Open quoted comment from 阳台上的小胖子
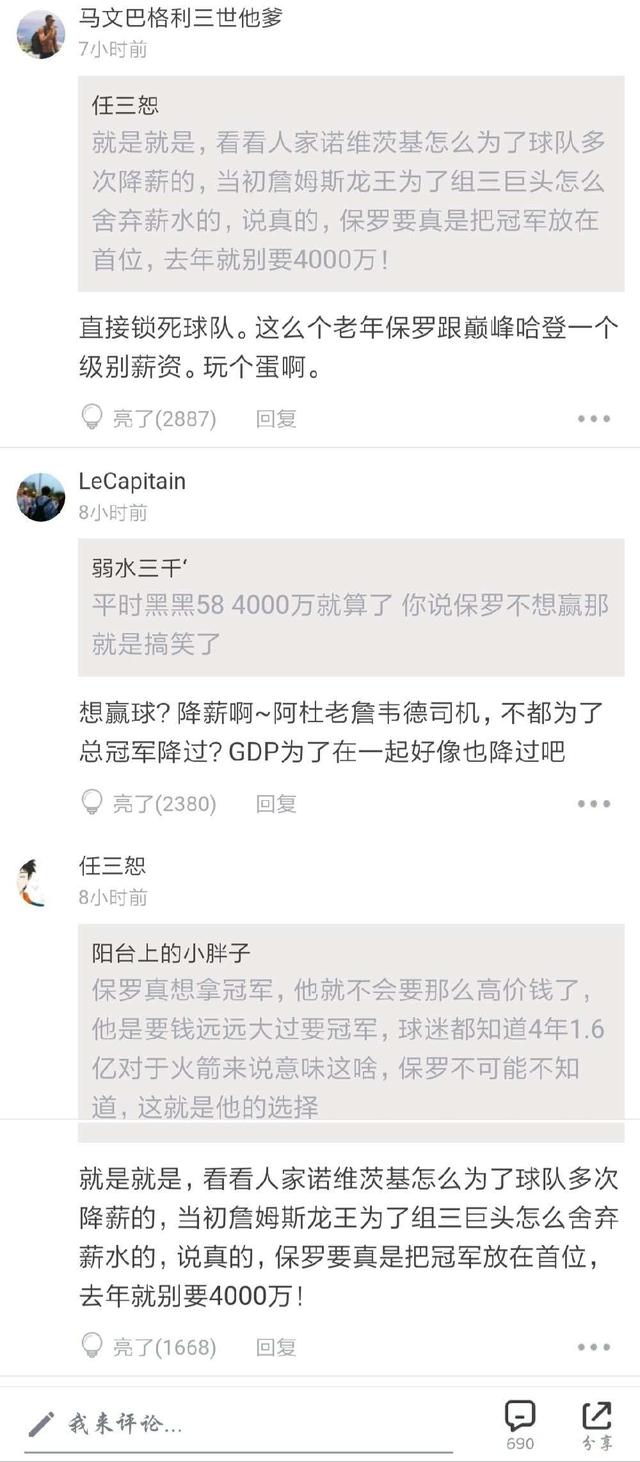The width and height of the screenshot is (640, 1462). (351, 1030)
